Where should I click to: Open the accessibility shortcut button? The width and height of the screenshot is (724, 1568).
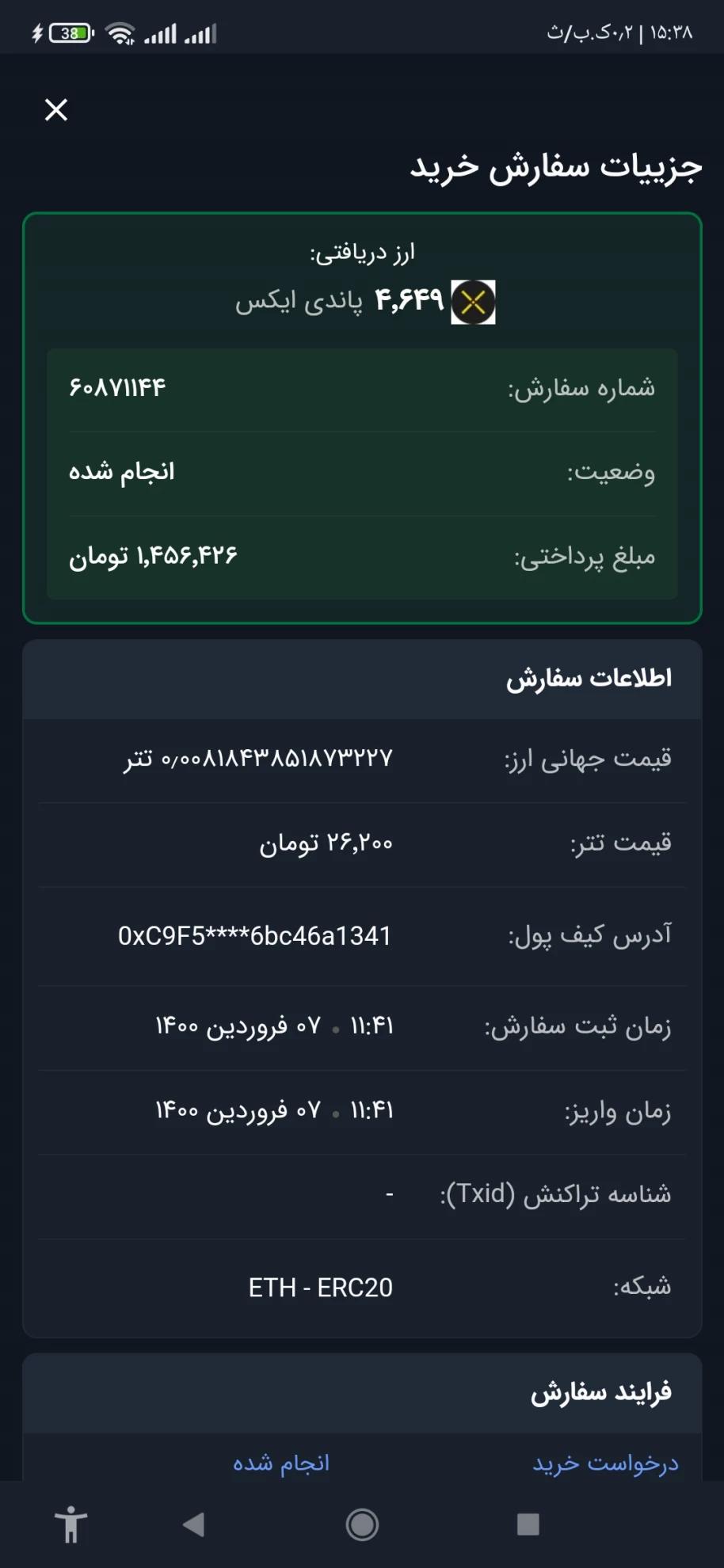tap(71, 1524)
